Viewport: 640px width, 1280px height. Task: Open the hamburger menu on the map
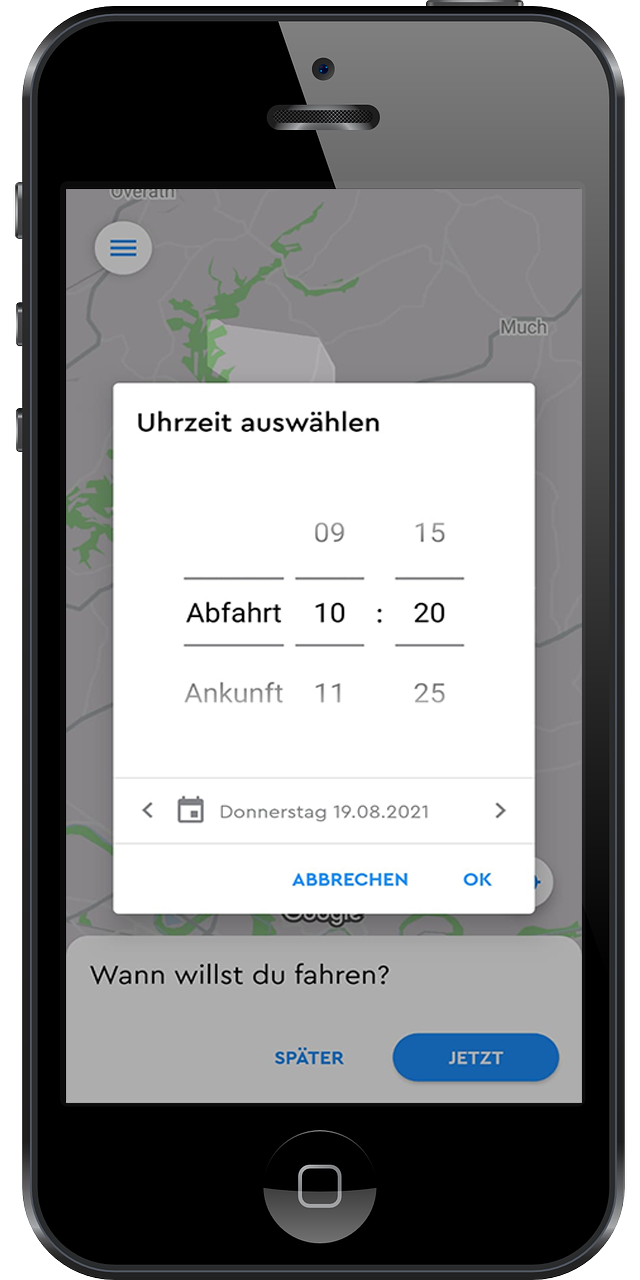pyautogui.click(x=123, y=247)
